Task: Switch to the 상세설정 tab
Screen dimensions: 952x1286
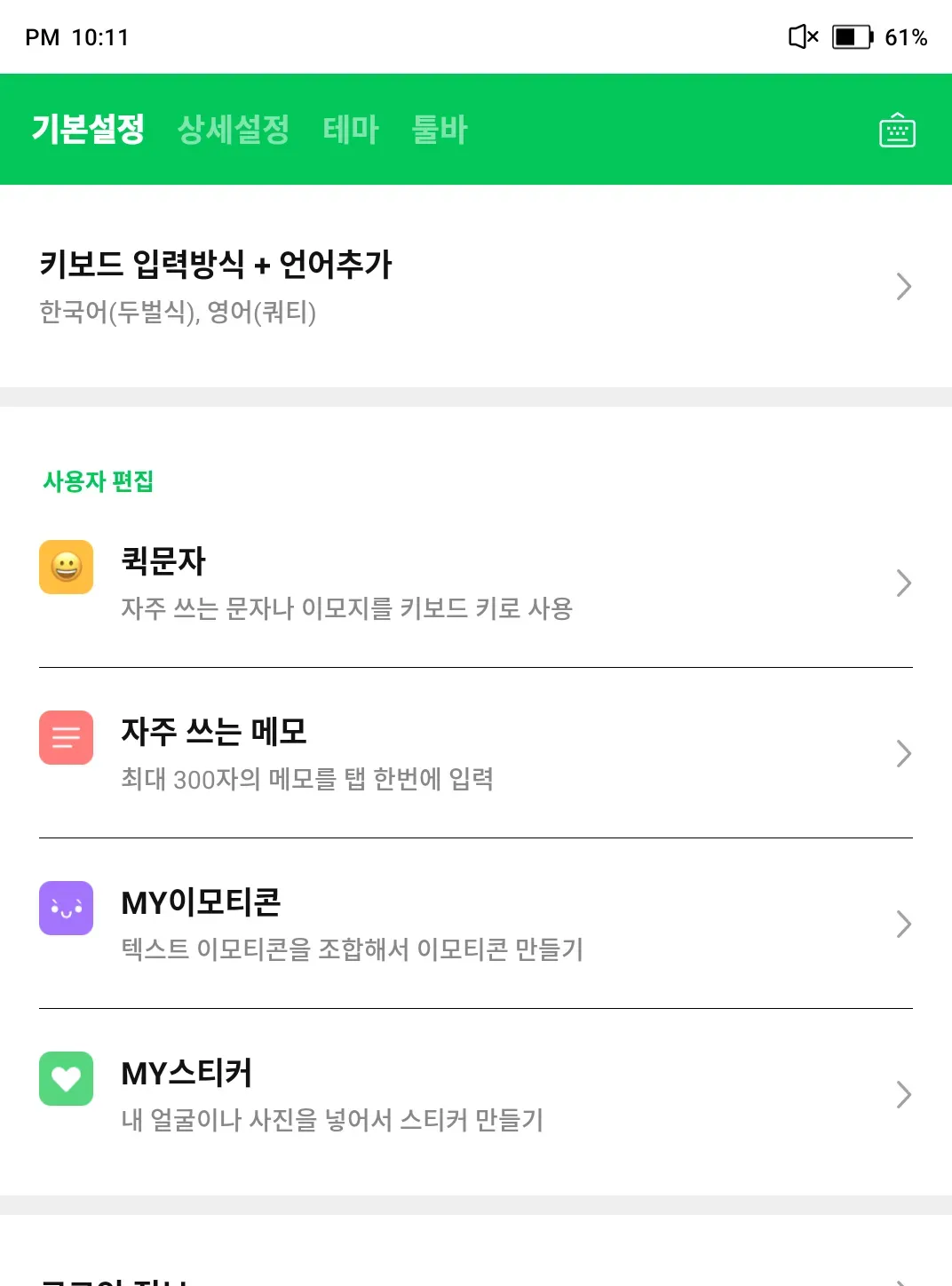Action: pos(233,130)
